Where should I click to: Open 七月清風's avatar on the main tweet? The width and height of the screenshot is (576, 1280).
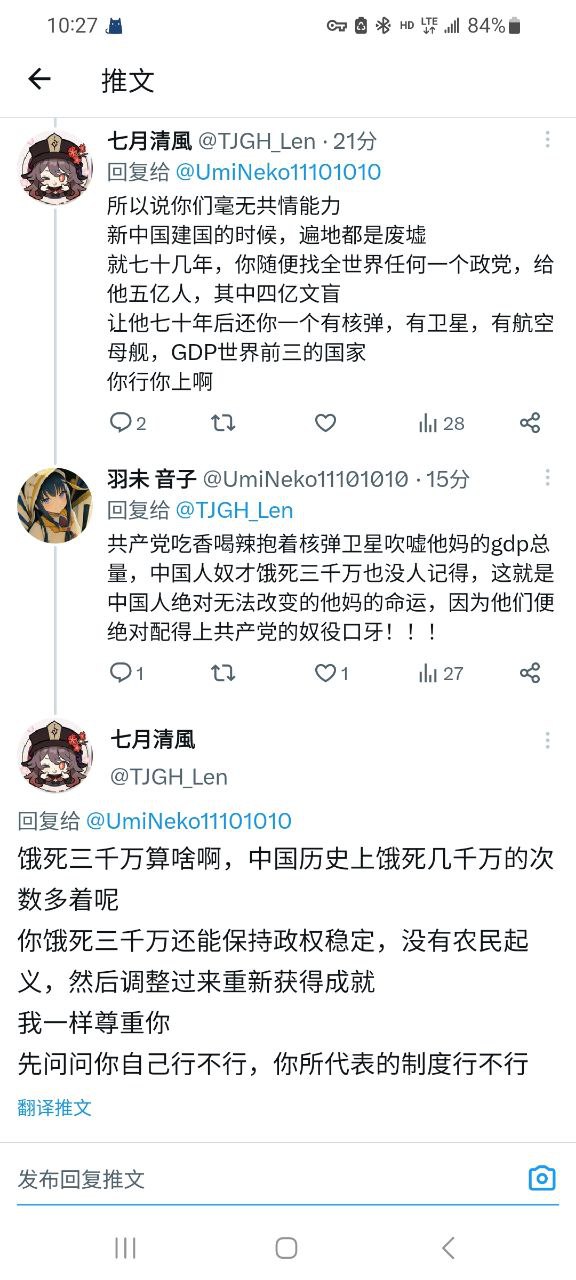[55, 757]
